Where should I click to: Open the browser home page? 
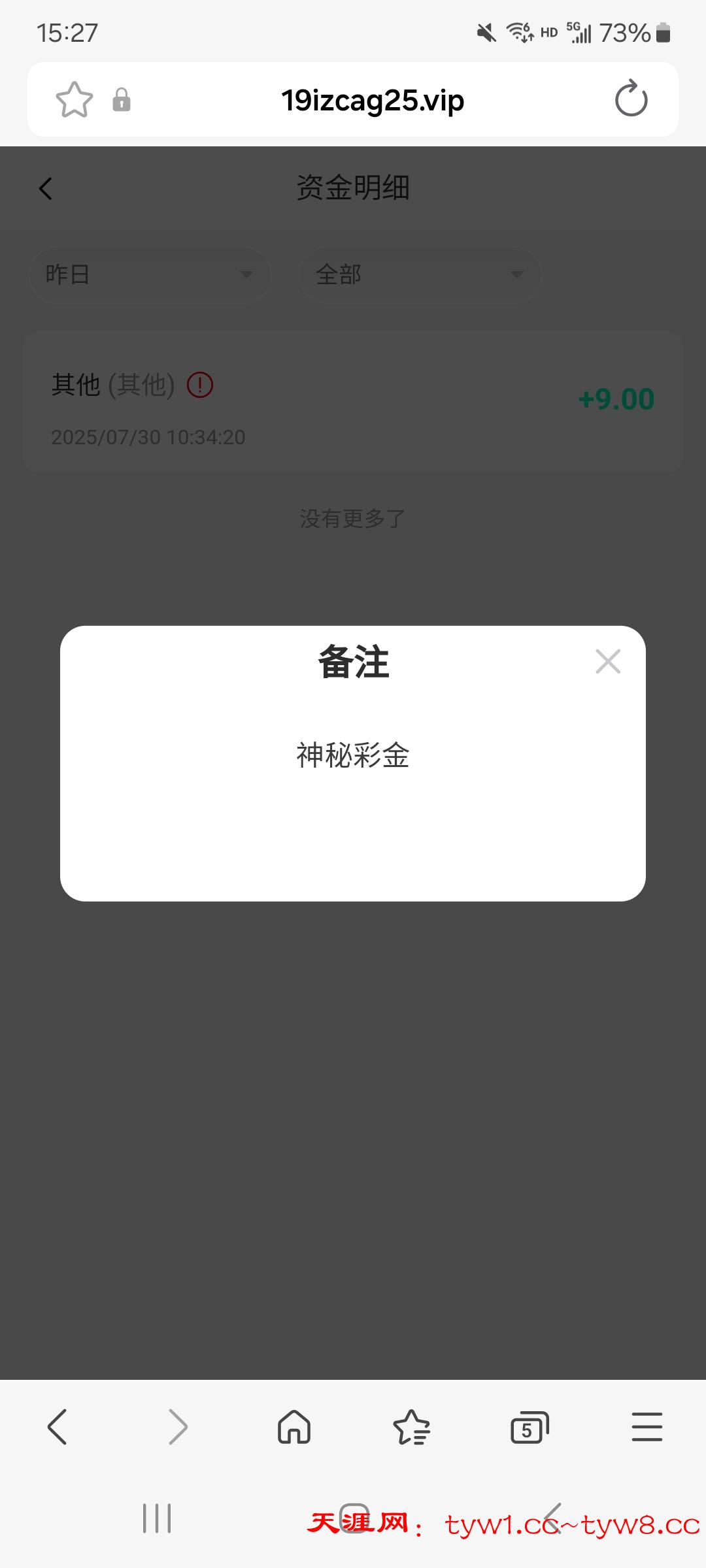(x=294, y=1426)
